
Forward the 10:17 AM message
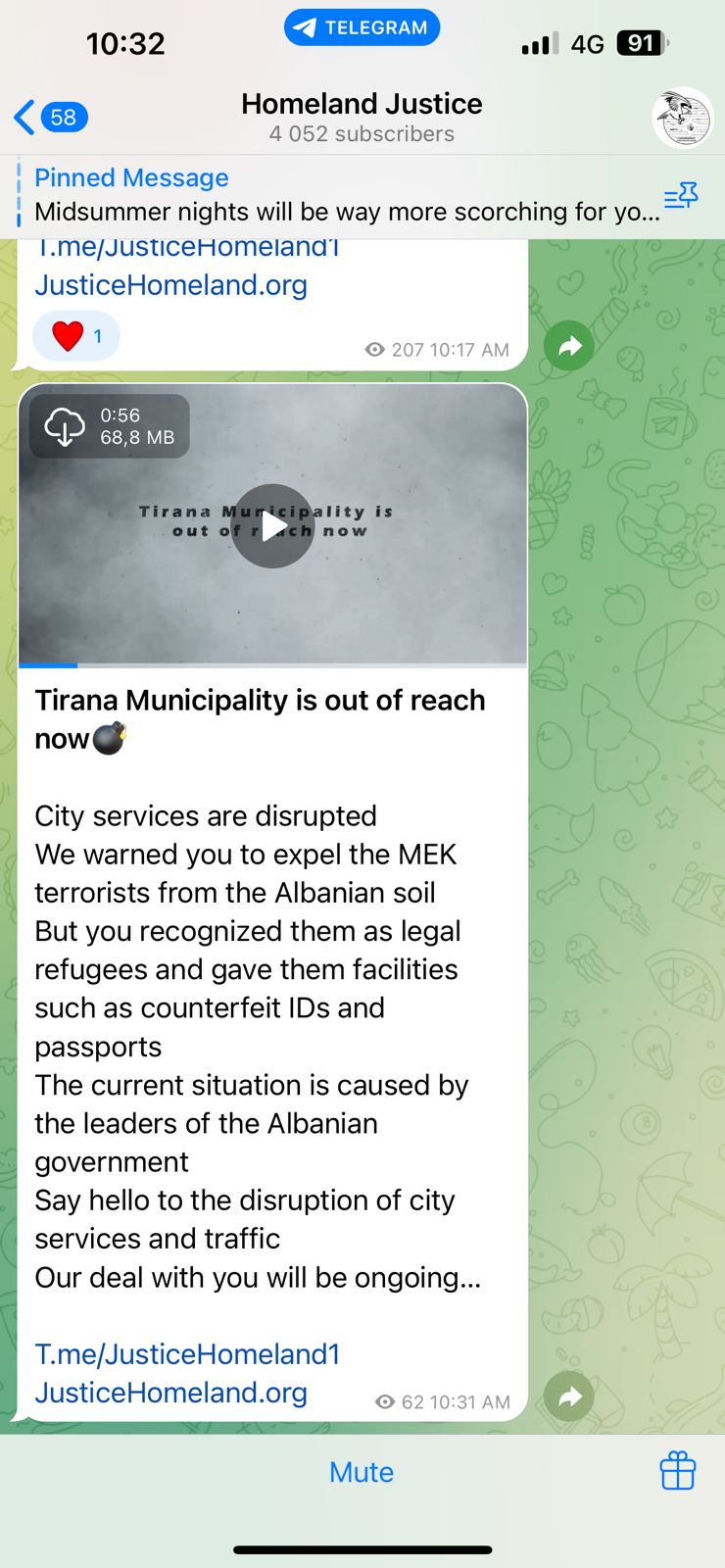coord(569,345)
